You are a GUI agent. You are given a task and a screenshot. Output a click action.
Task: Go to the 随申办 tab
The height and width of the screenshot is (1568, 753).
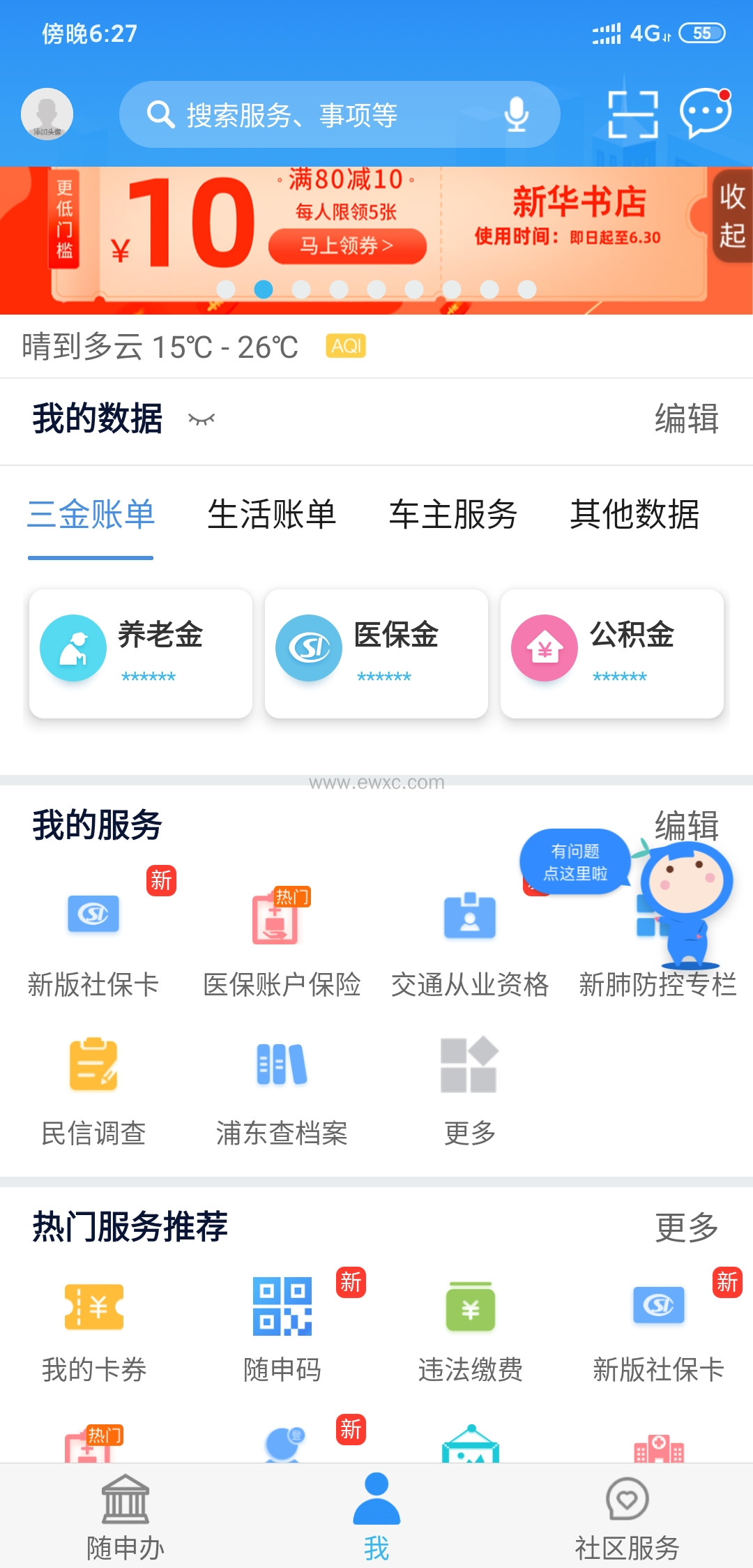[x=125, y=1517]
